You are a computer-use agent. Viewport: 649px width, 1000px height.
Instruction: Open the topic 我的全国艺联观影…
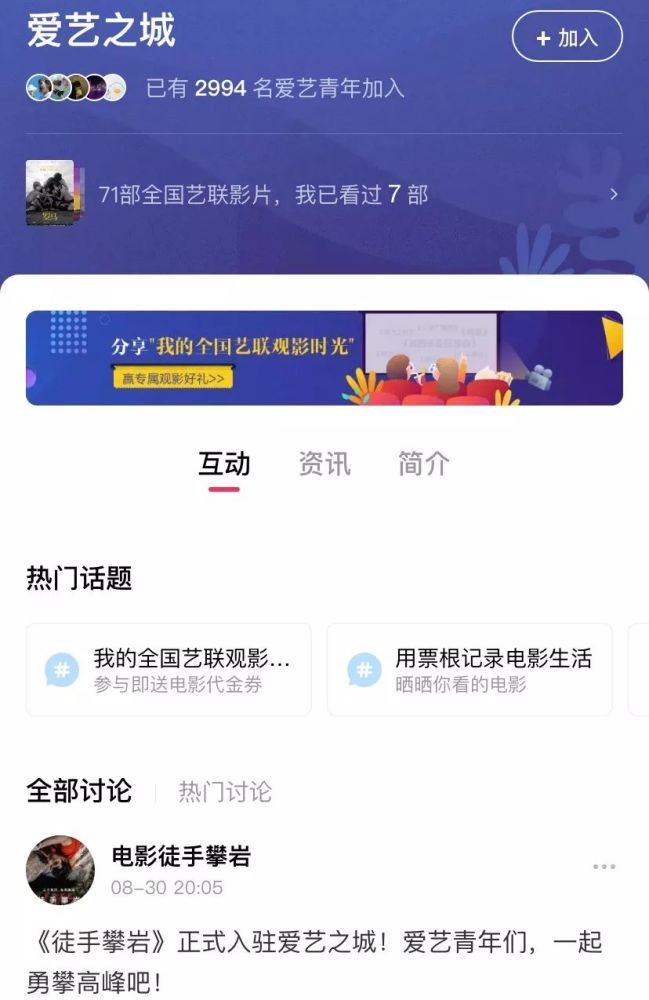click(x=168, y=670)
